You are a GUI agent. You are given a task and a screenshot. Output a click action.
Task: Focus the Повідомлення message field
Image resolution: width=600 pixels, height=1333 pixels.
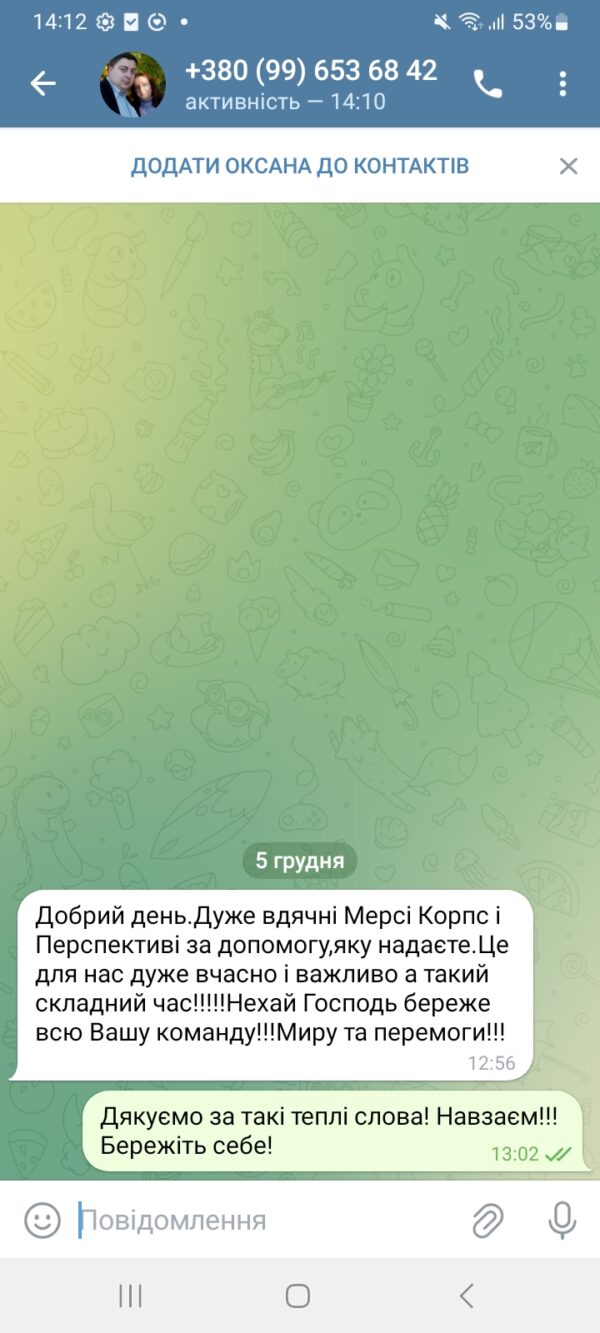pyautogui.click(x=260, y=1220)
